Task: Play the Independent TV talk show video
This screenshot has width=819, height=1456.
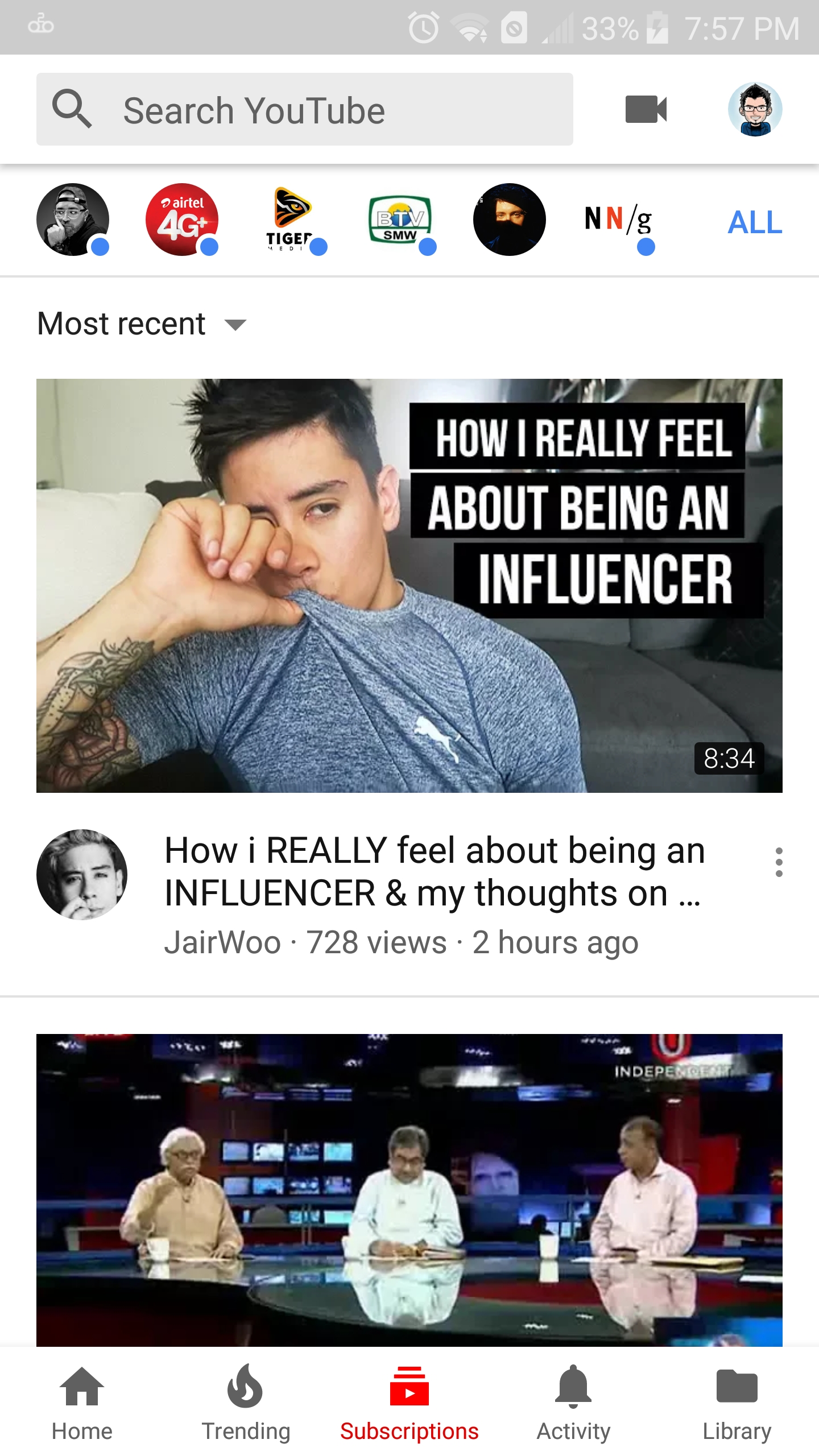Action: [409, 1189]
